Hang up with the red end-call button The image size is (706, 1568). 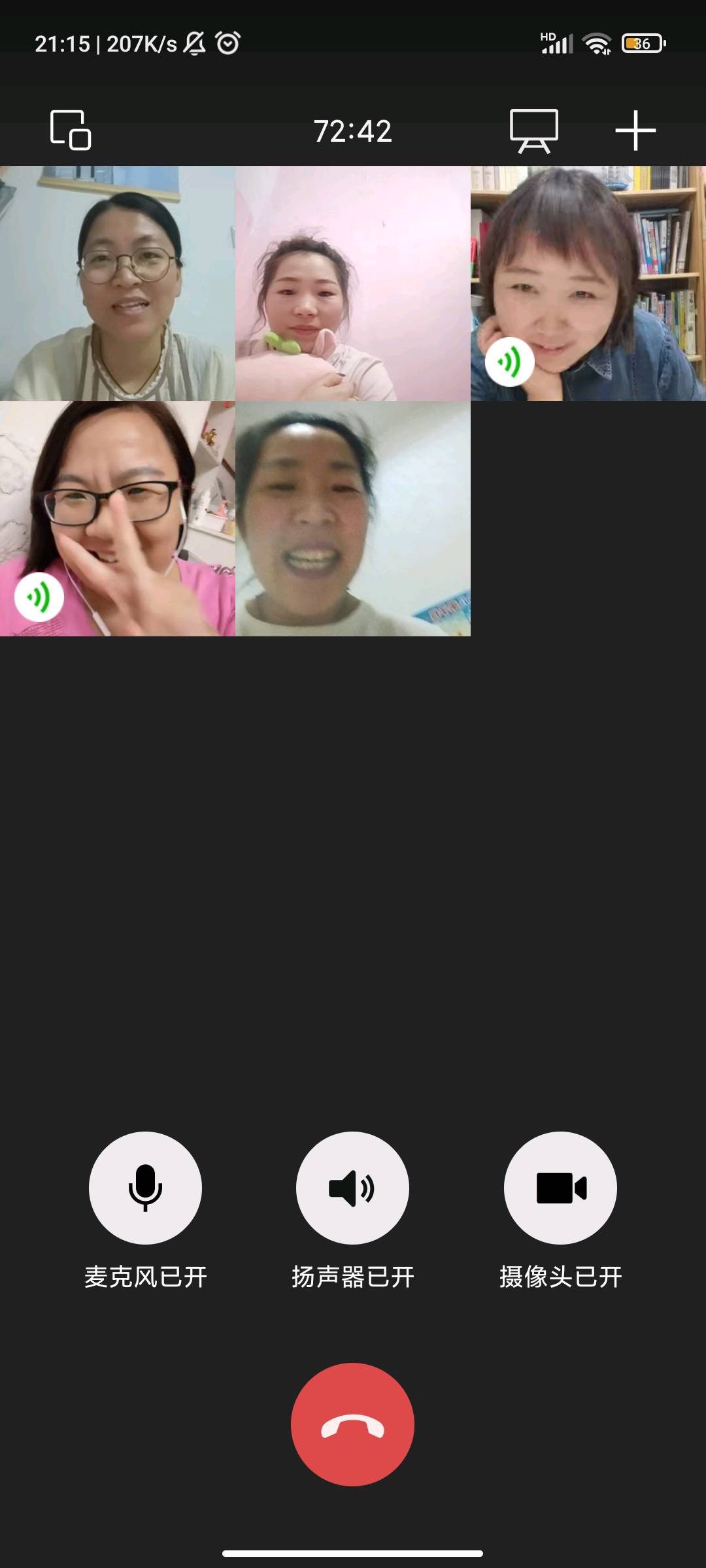tap(352, 1424)
